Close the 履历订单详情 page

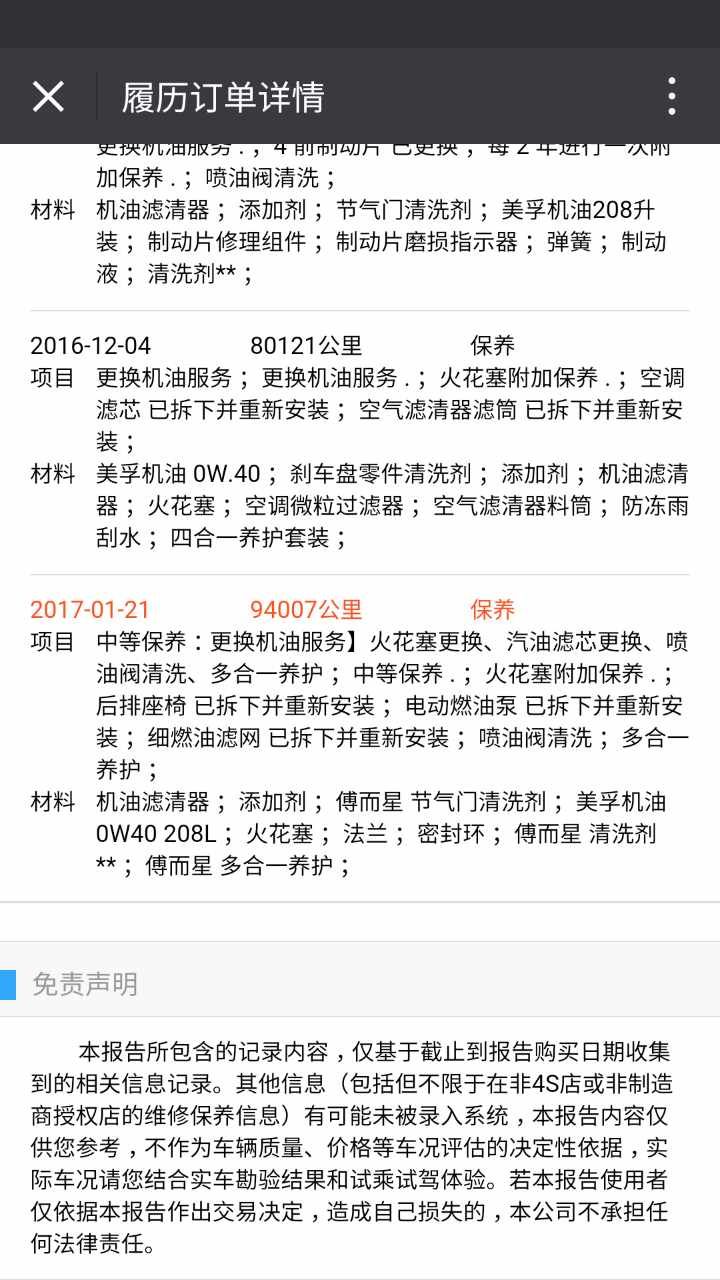pos(46,96)
